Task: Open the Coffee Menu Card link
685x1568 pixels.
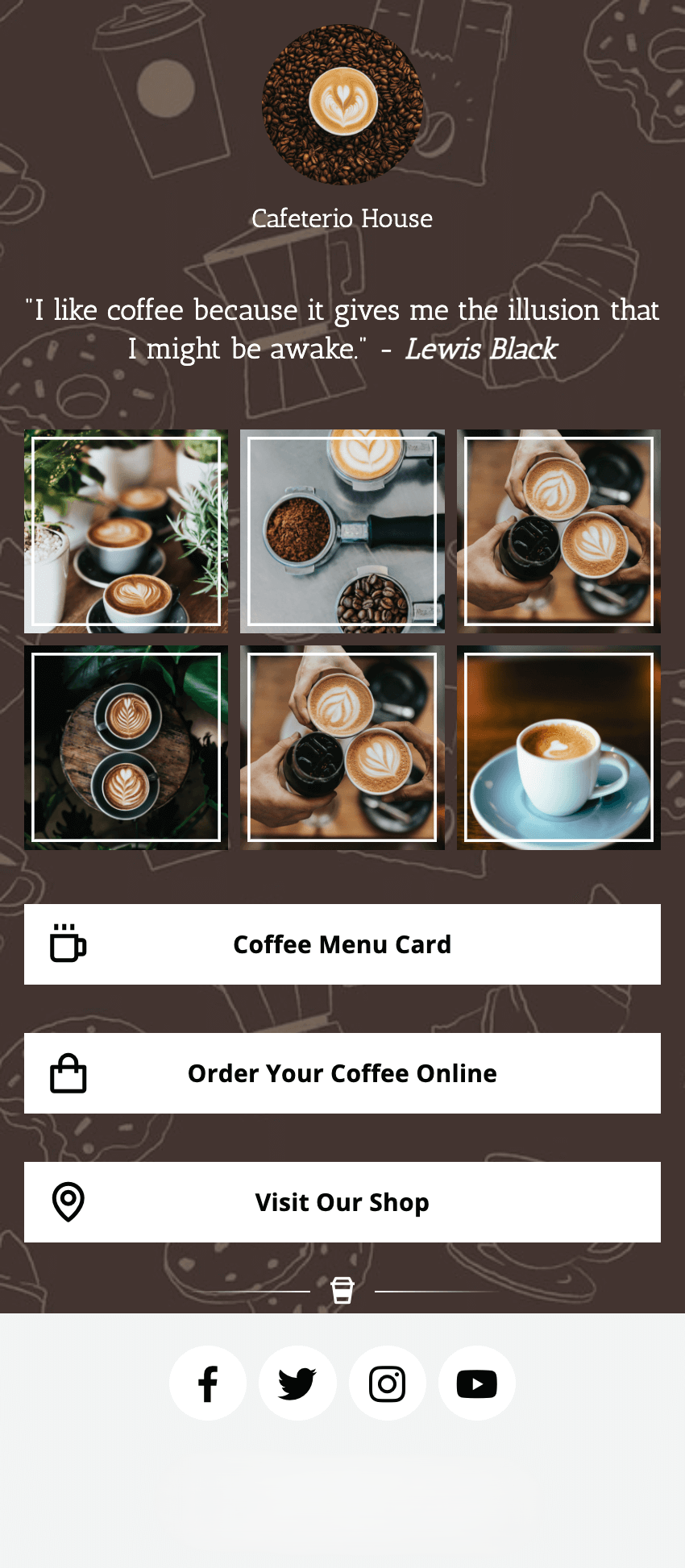Action: coord(342,944)
